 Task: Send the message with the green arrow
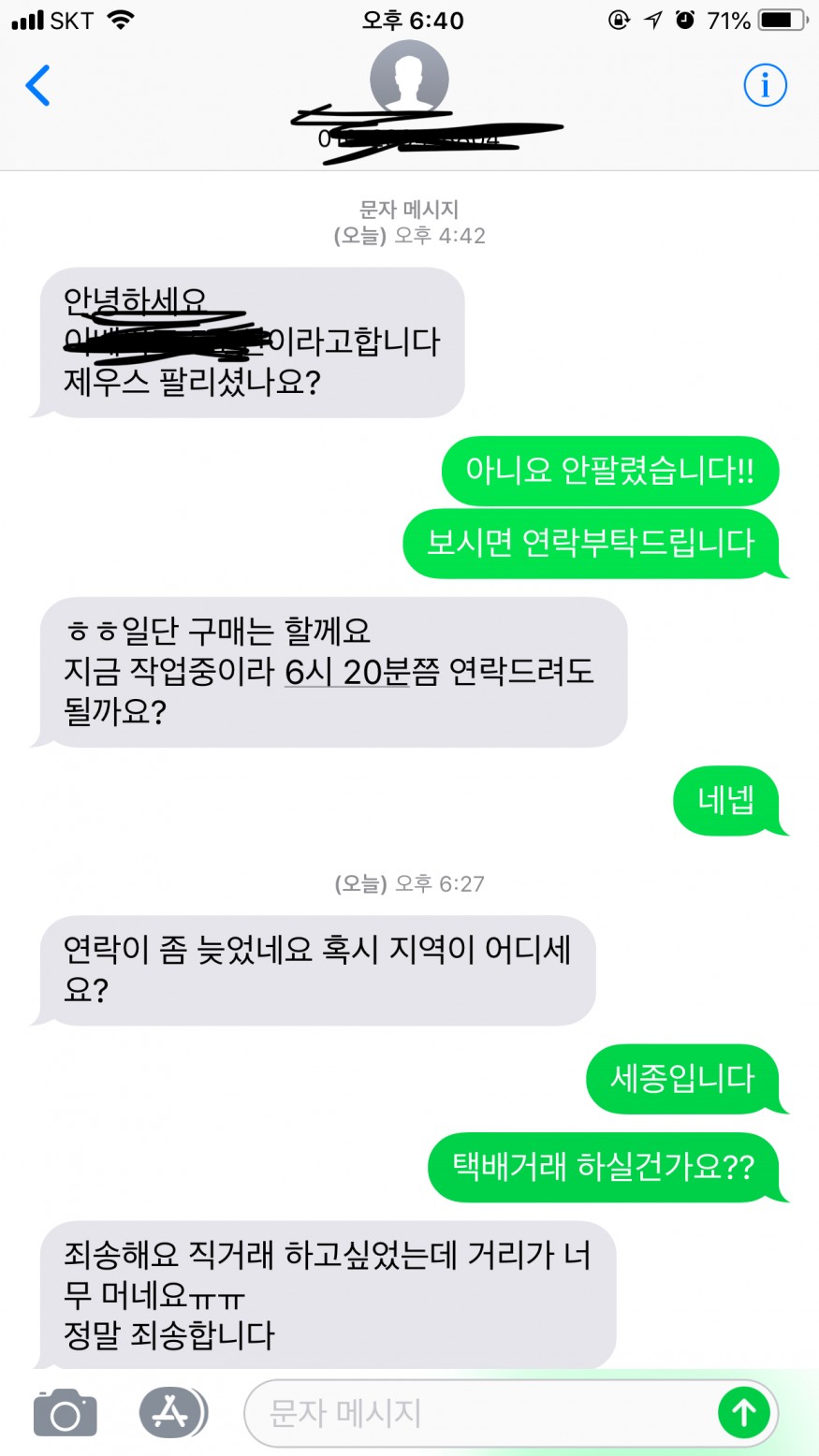[743, 1412]
